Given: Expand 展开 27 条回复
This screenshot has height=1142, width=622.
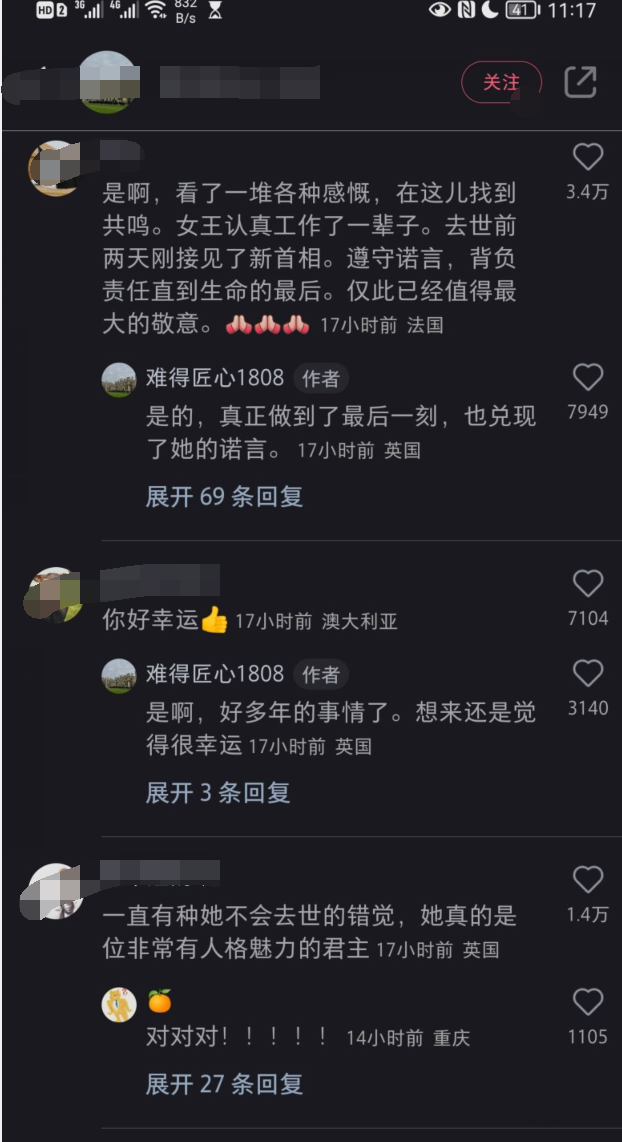Looking at the screenshot, I should [224, 1084].
